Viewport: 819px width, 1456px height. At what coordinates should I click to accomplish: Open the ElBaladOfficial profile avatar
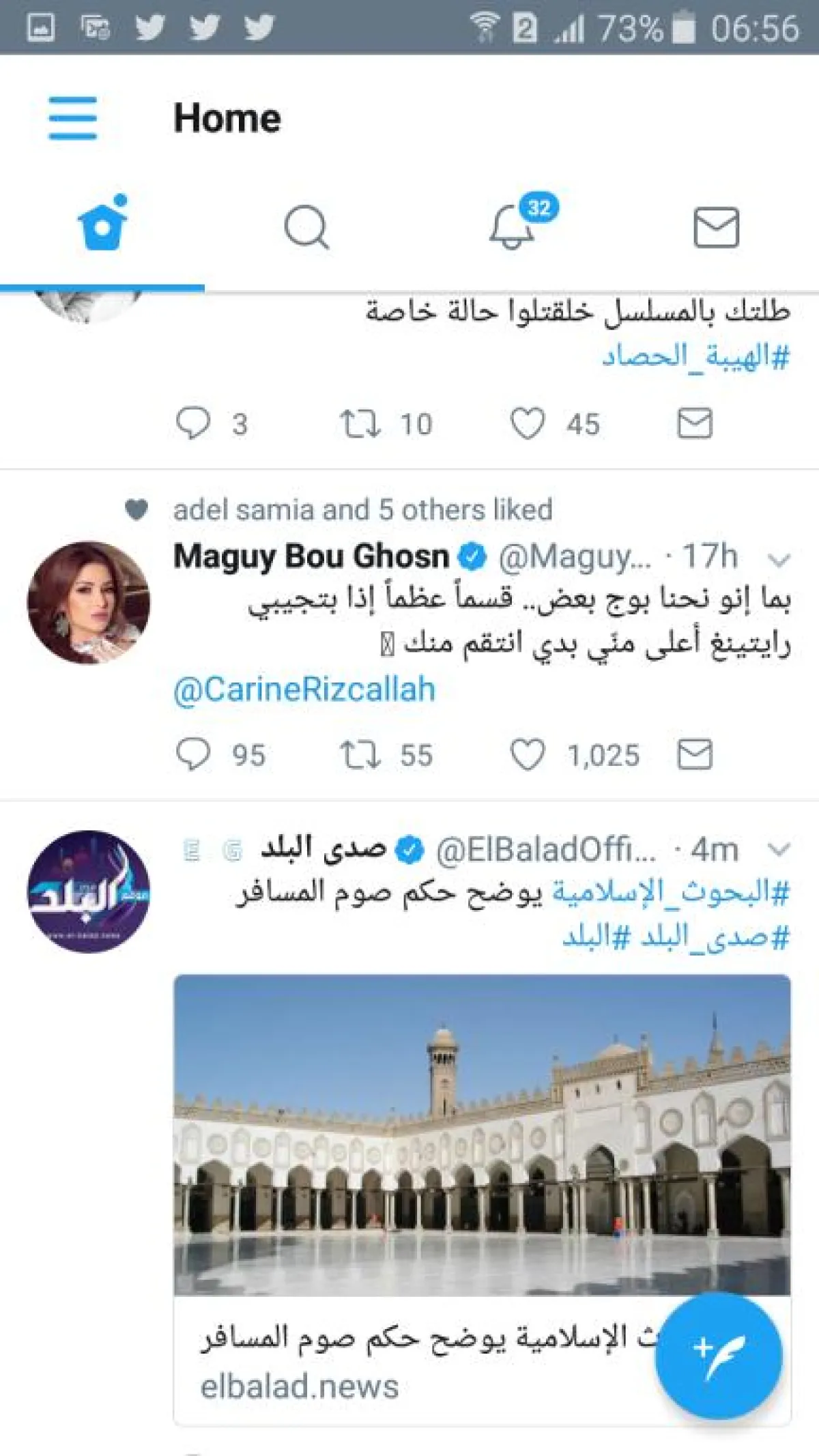click(x=89, y=891)
